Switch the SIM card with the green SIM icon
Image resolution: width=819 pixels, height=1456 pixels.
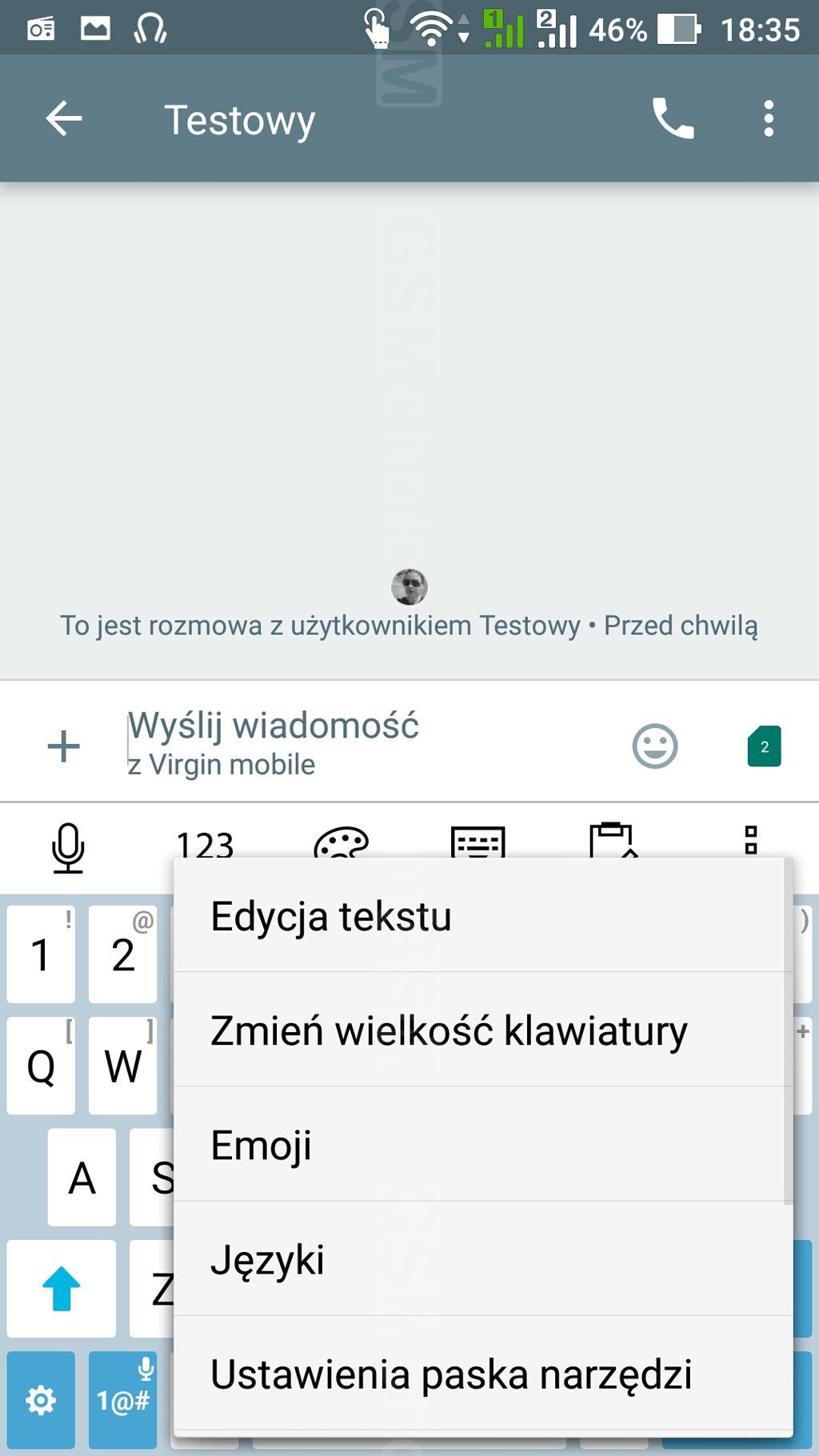pos(764,746)
